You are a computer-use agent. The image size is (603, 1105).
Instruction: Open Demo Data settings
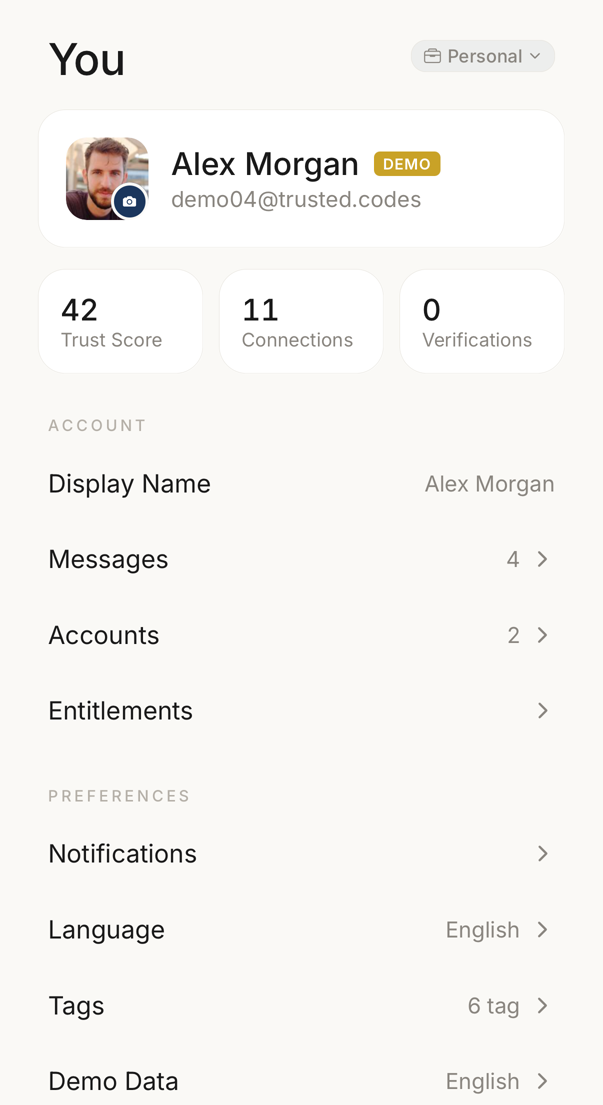pos(302,1081)
